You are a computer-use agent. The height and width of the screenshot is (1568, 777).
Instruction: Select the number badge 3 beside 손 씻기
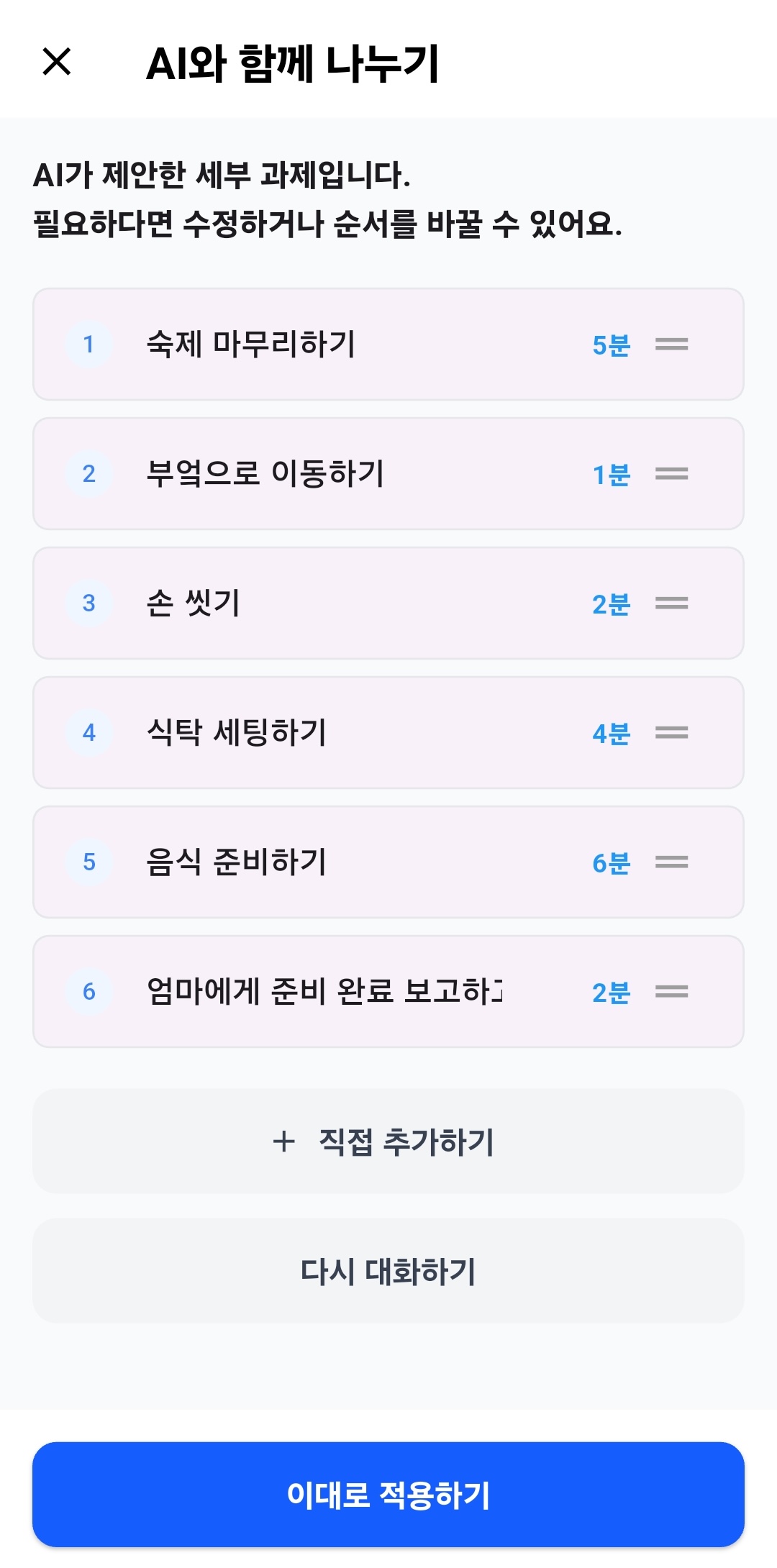89,604
